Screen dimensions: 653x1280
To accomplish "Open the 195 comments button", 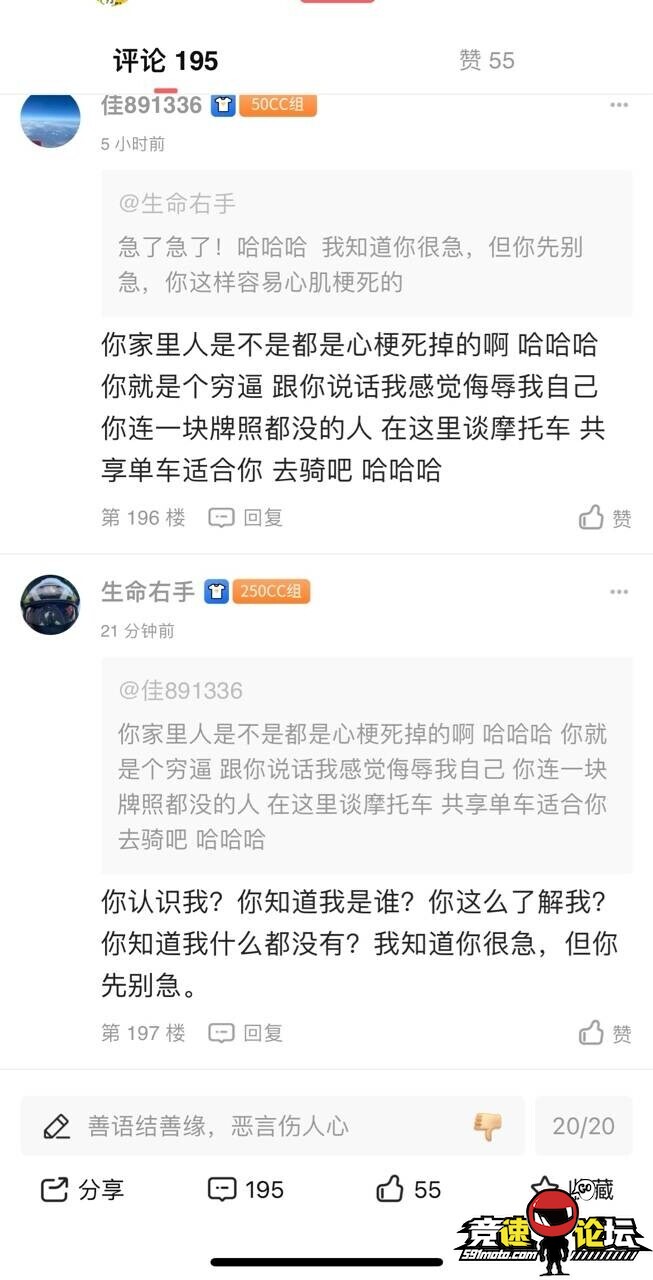I will click(x=246, y=1190).
